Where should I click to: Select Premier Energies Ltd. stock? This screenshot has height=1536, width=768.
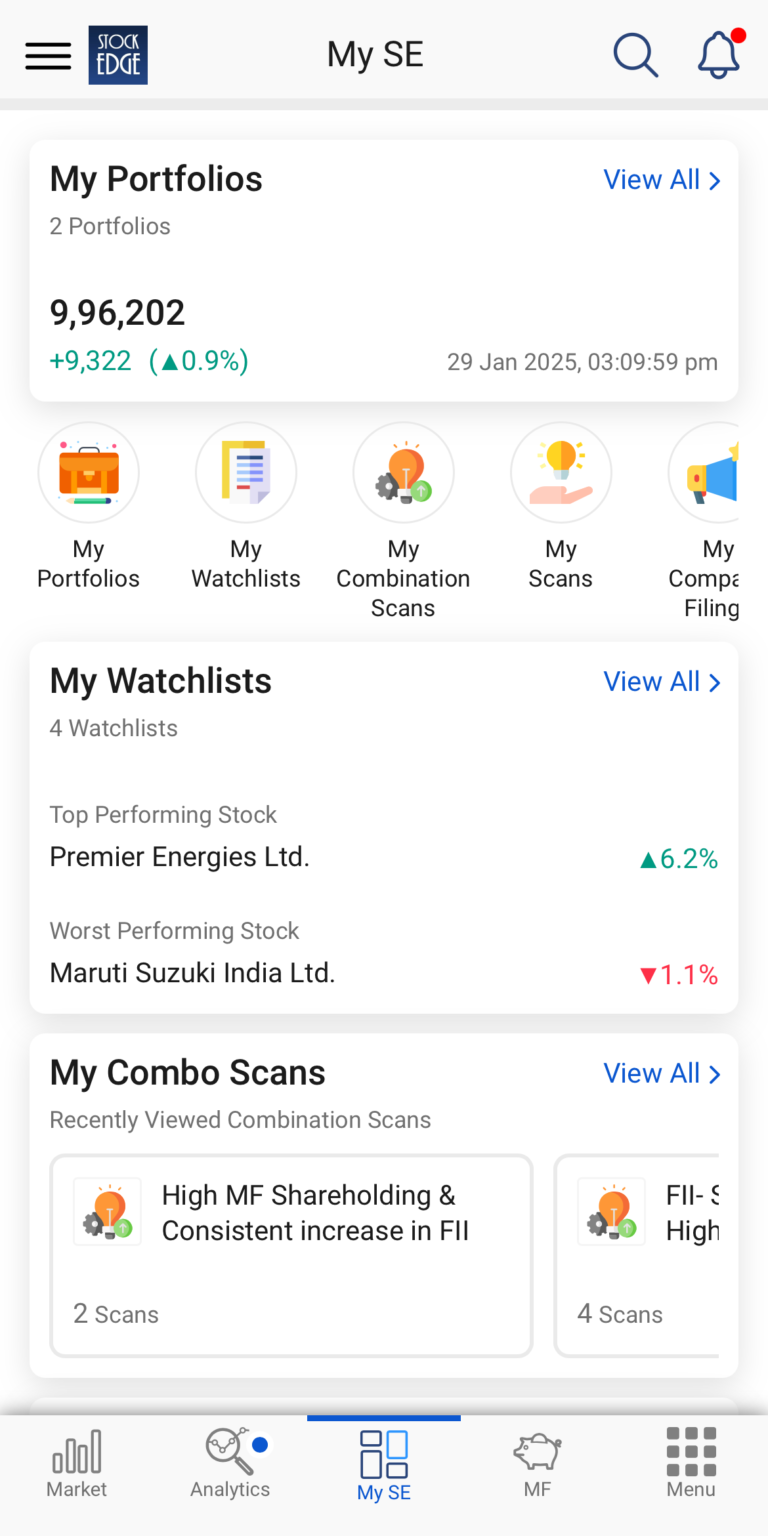coord(179,857)
